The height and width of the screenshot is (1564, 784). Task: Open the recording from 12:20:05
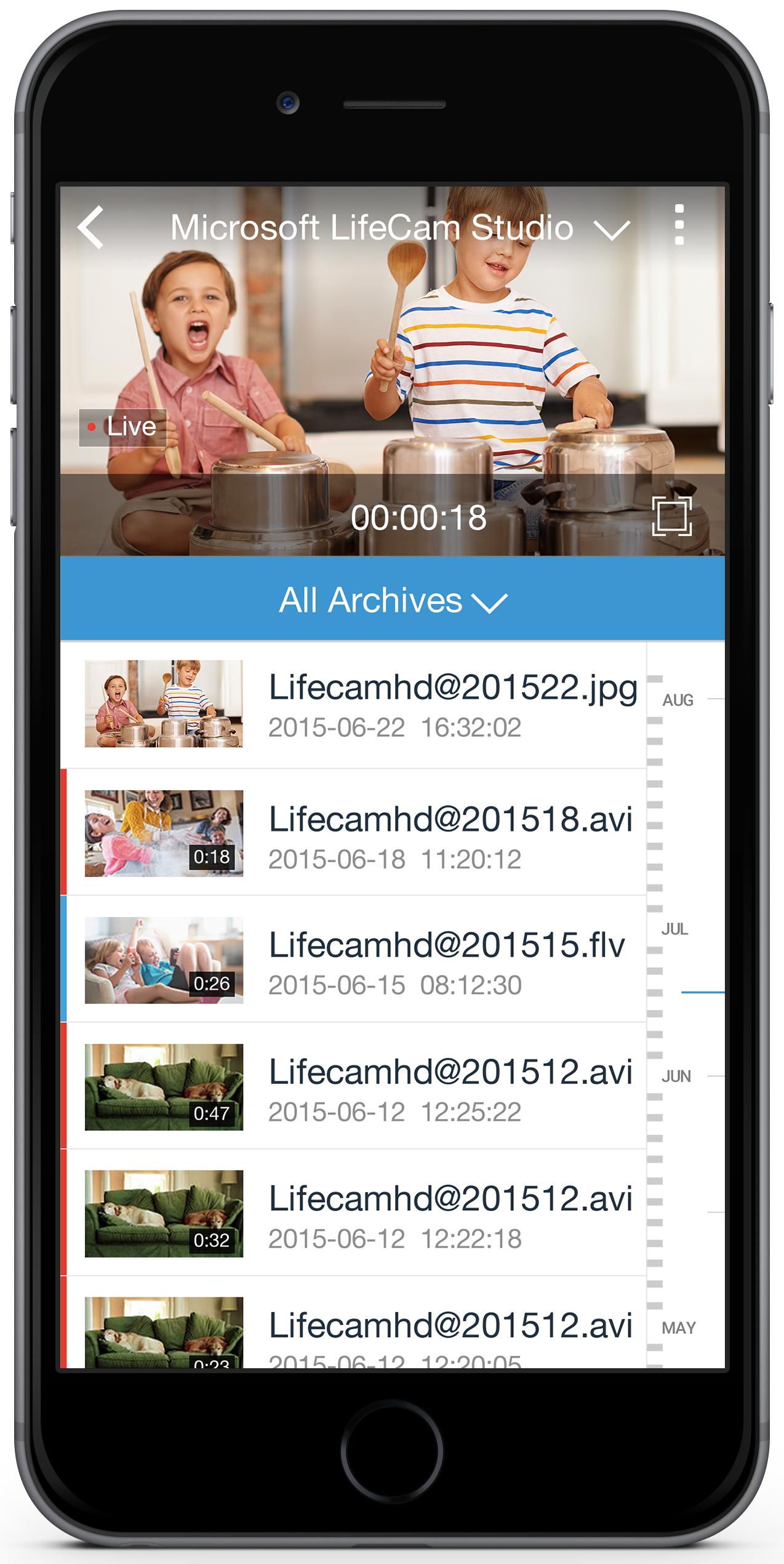click(x=353, y=1323)
